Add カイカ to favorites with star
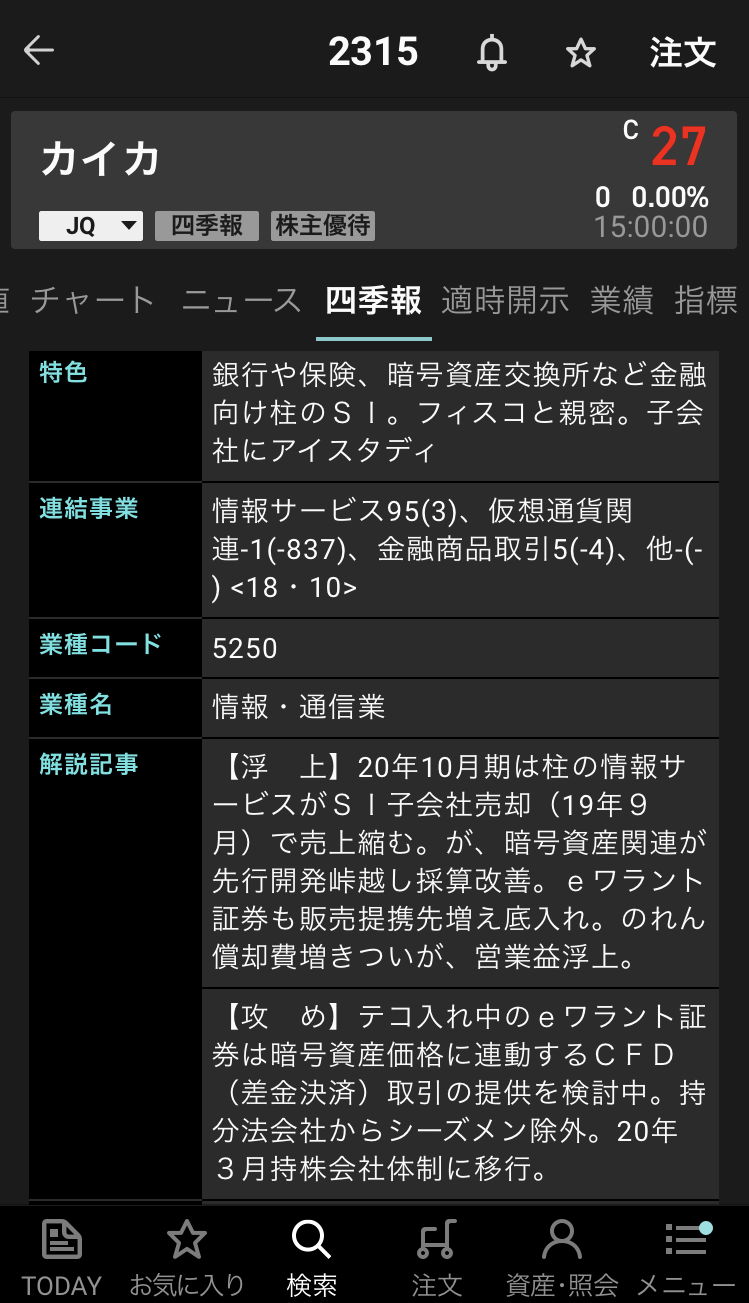Viewport: 749px width, 1303px height. 581,52
